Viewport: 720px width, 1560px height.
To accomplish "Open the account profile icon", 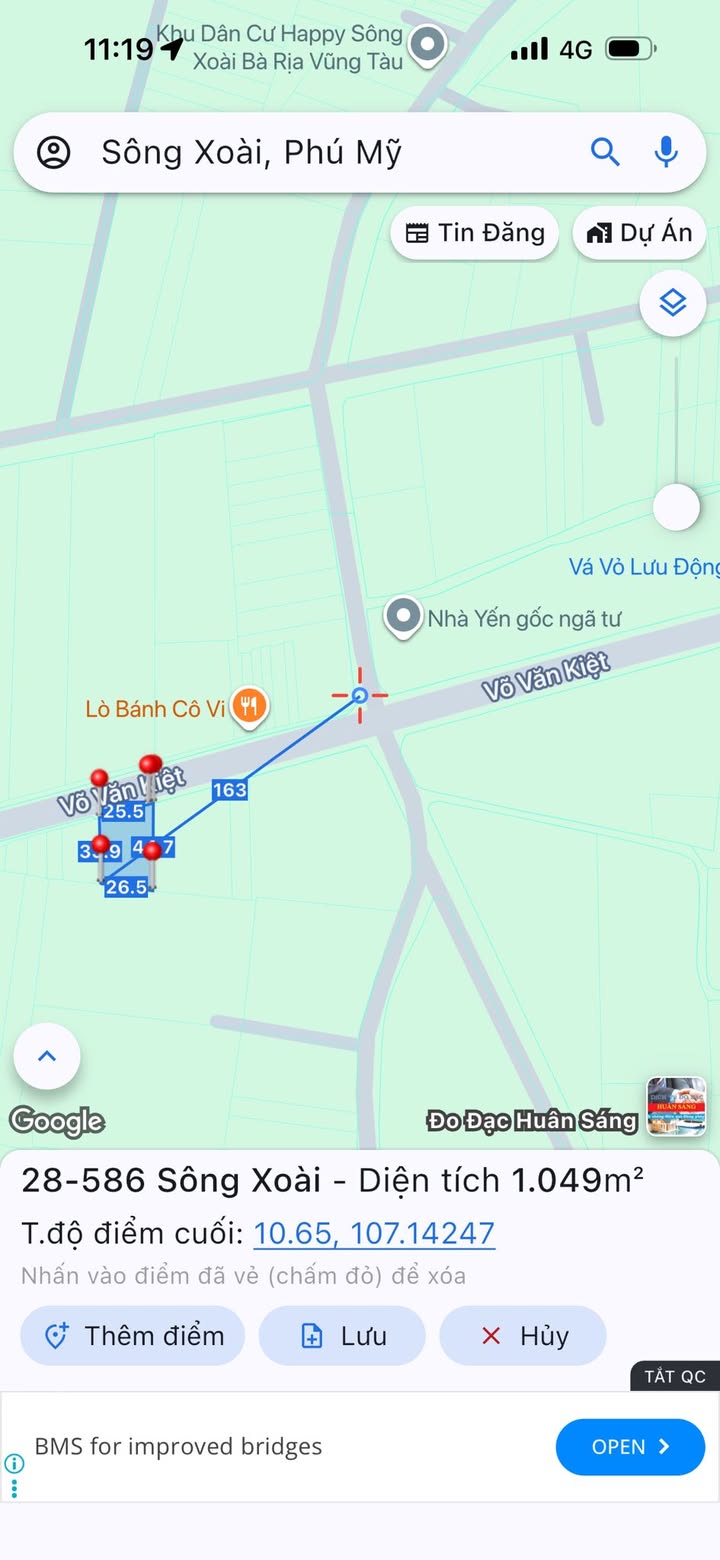I will tap(54, 153).
